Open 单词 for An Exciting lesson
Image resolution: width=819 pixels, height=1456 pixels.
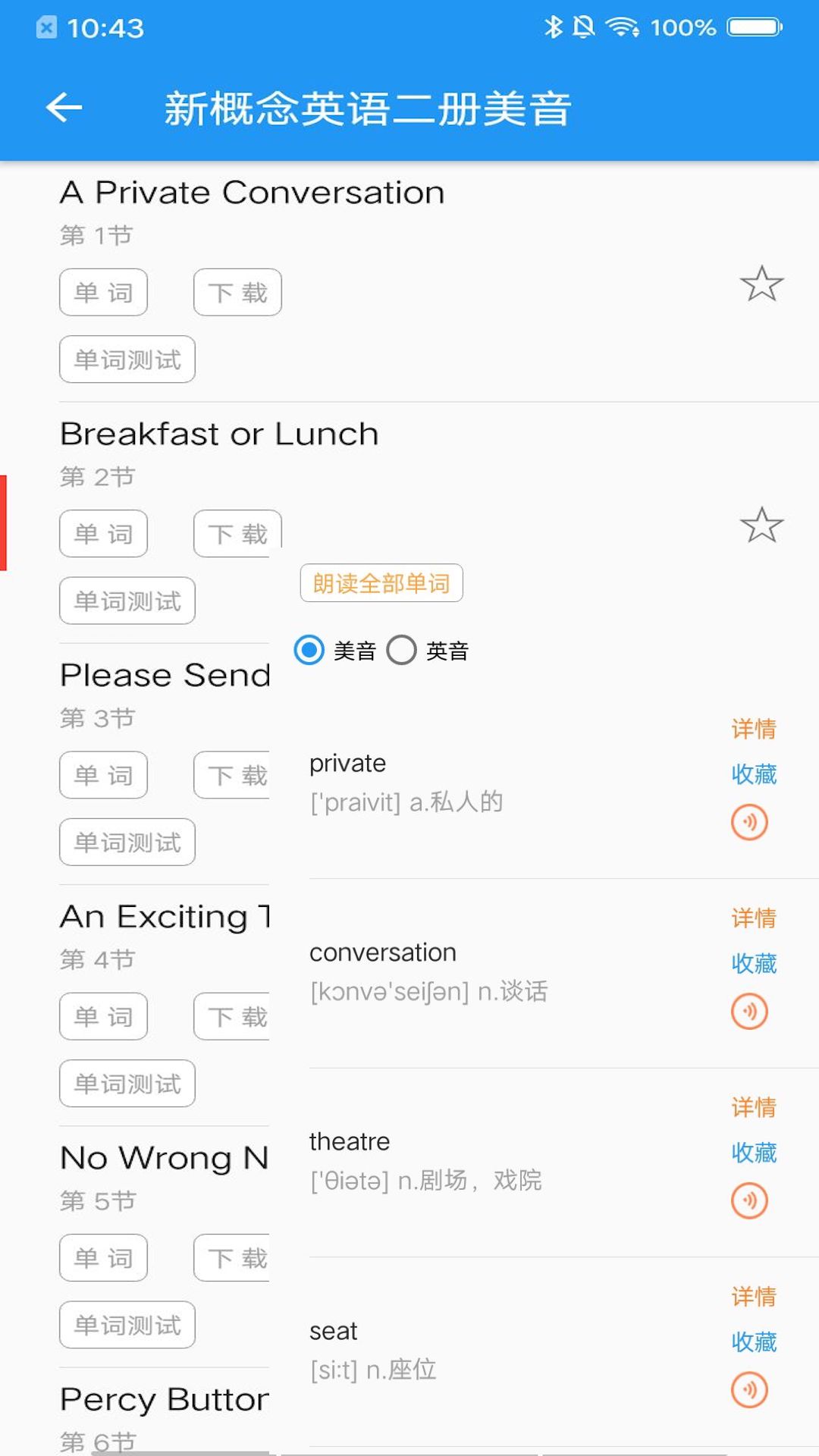(103, 1016)
